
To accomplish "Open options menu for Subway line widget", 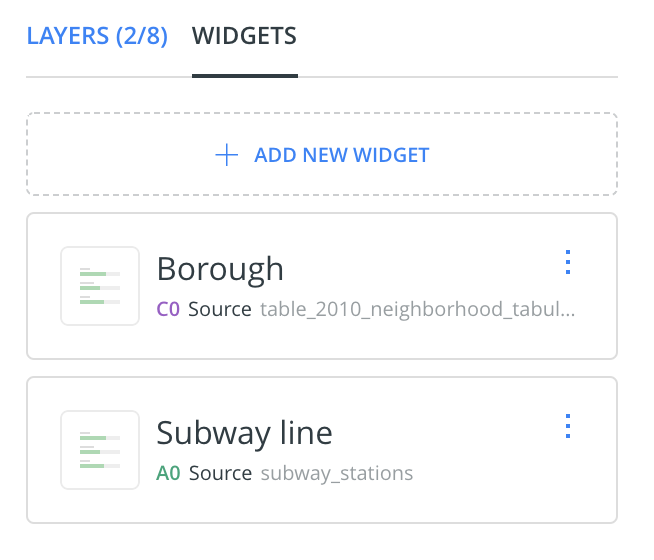I will pyautogui.click(x=568, y=427).
